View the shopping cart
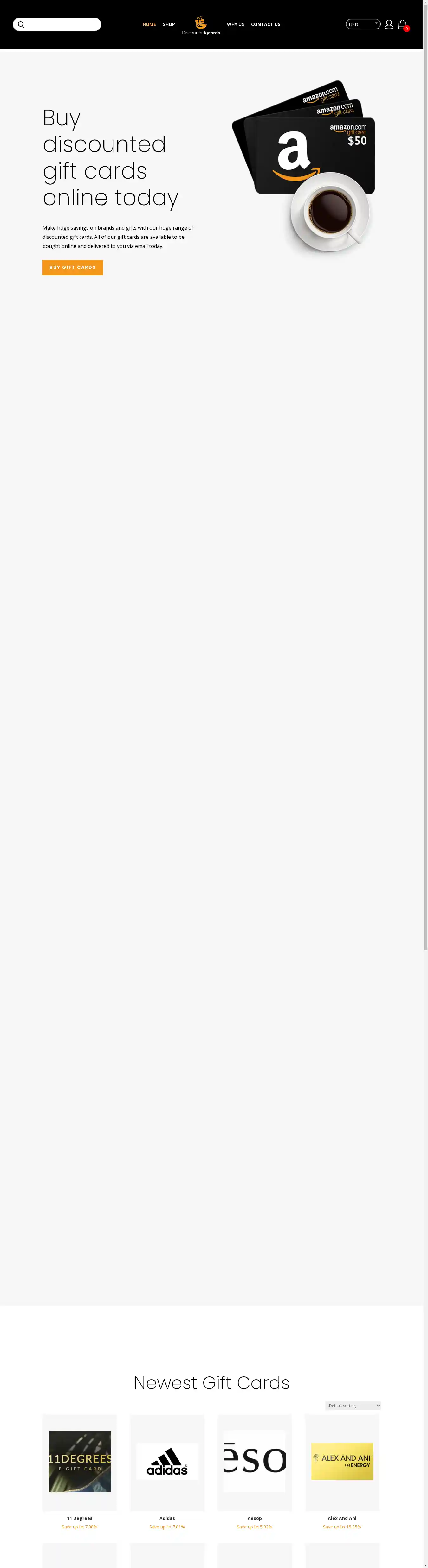 point(402,24)
